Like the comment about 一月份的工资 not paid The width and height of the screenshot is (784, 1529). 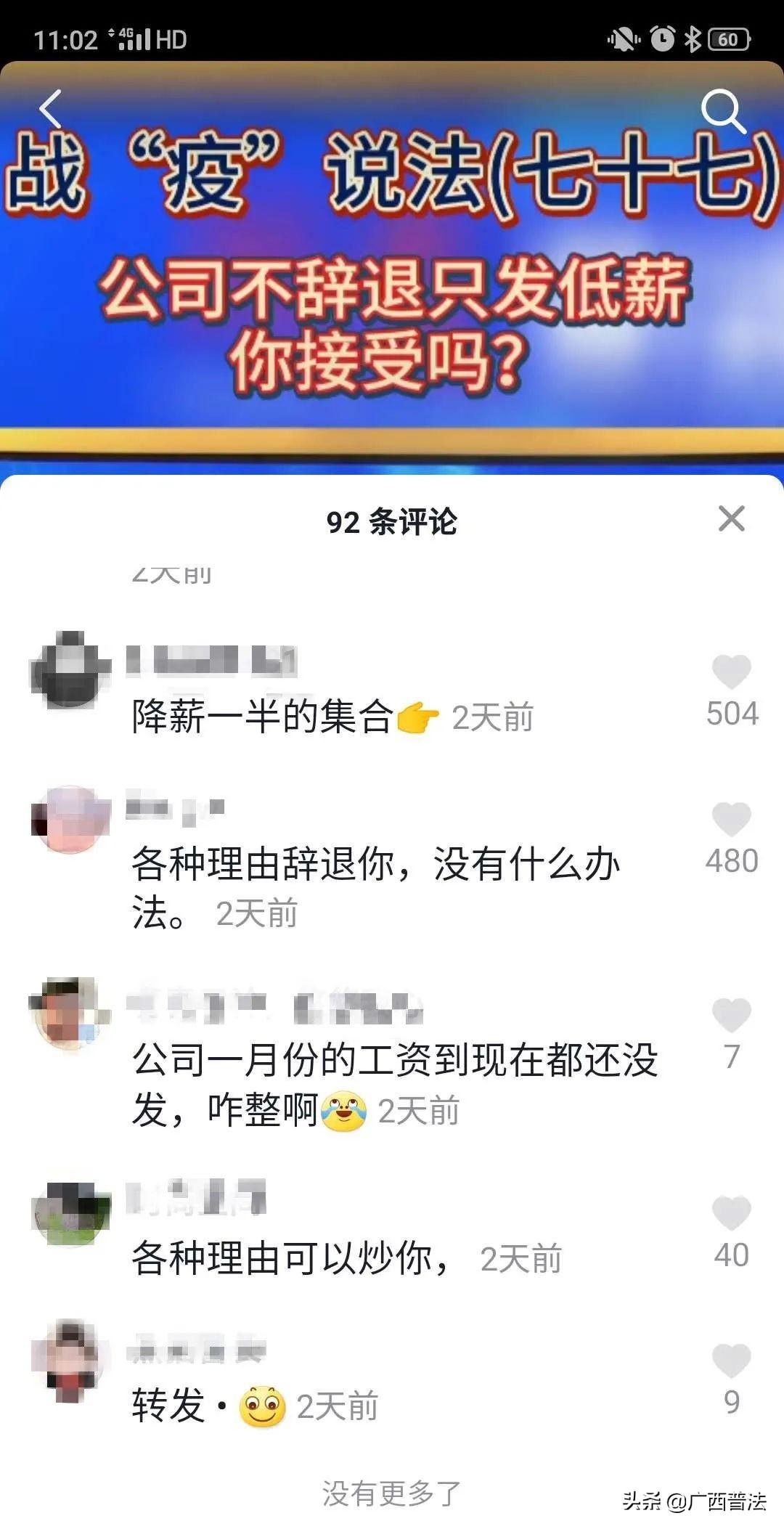coord(731,1015)
